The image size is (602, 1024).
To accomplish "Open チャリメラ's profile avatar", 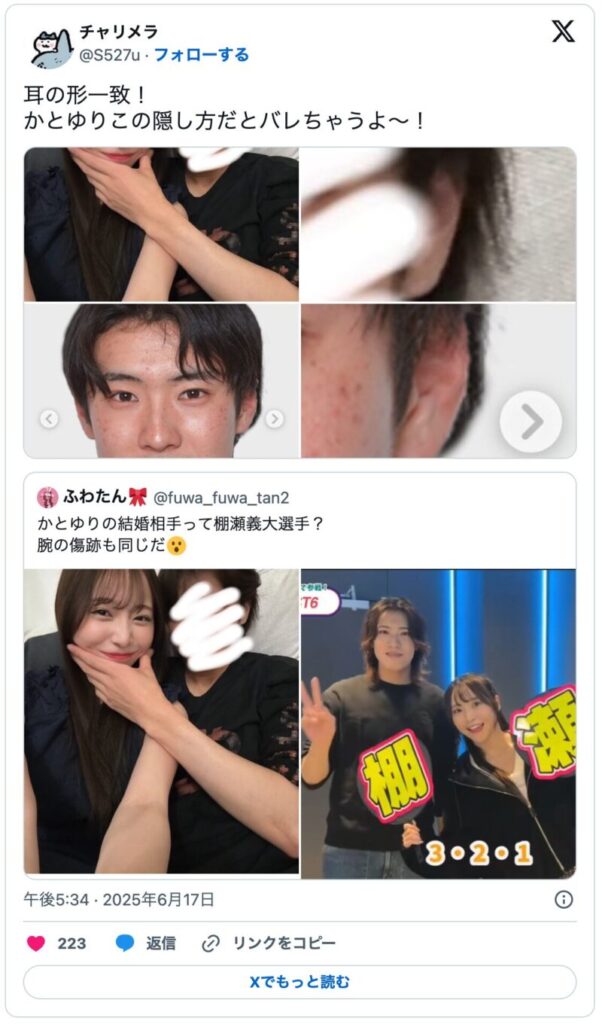I will point(50,45).
